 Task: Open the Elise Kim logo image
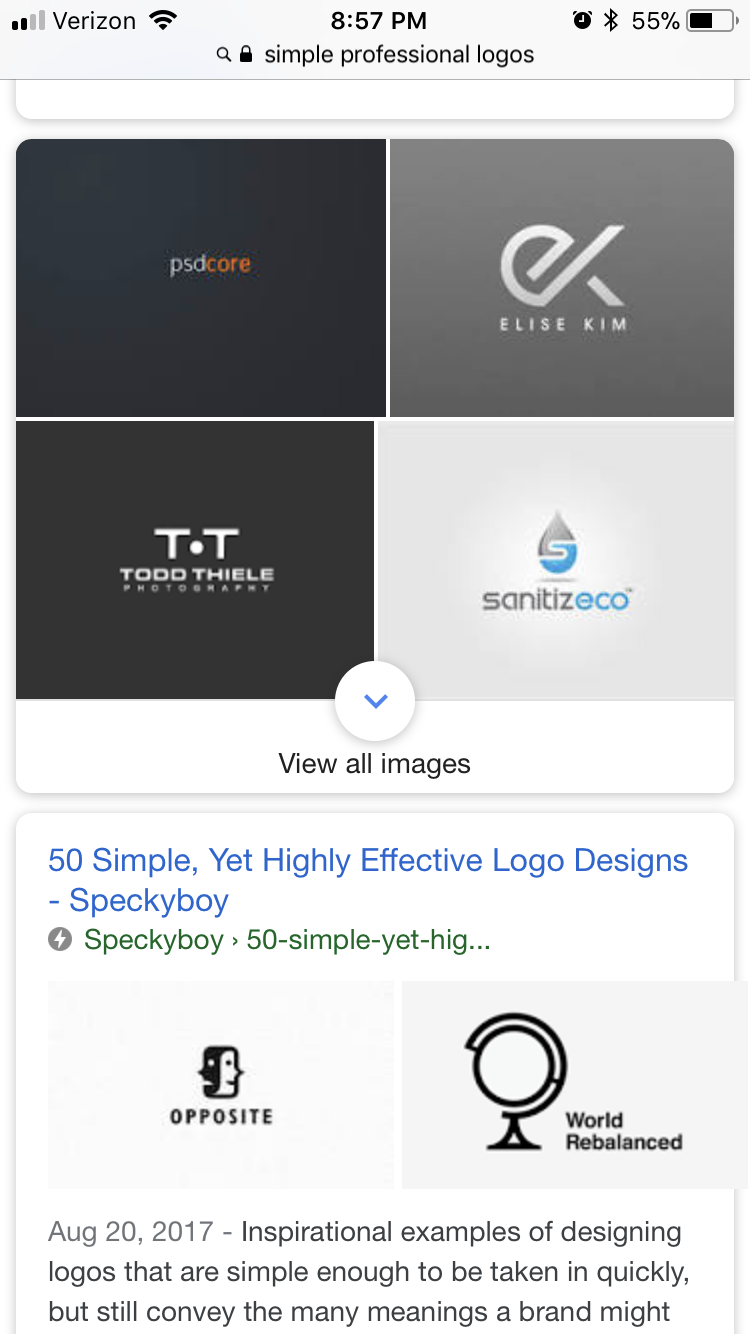click(562, 277)
